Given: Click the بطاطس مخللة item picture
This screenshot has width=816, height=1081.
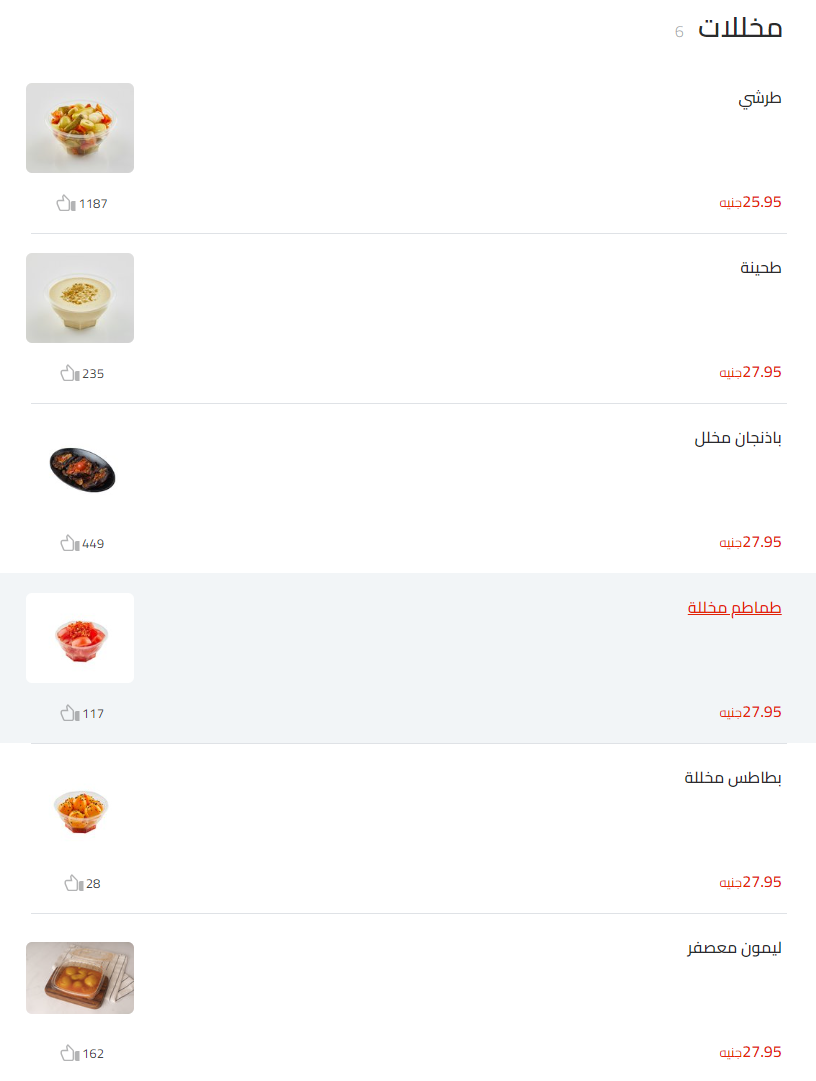Looking at the screenshot, I should pos(80,811).
